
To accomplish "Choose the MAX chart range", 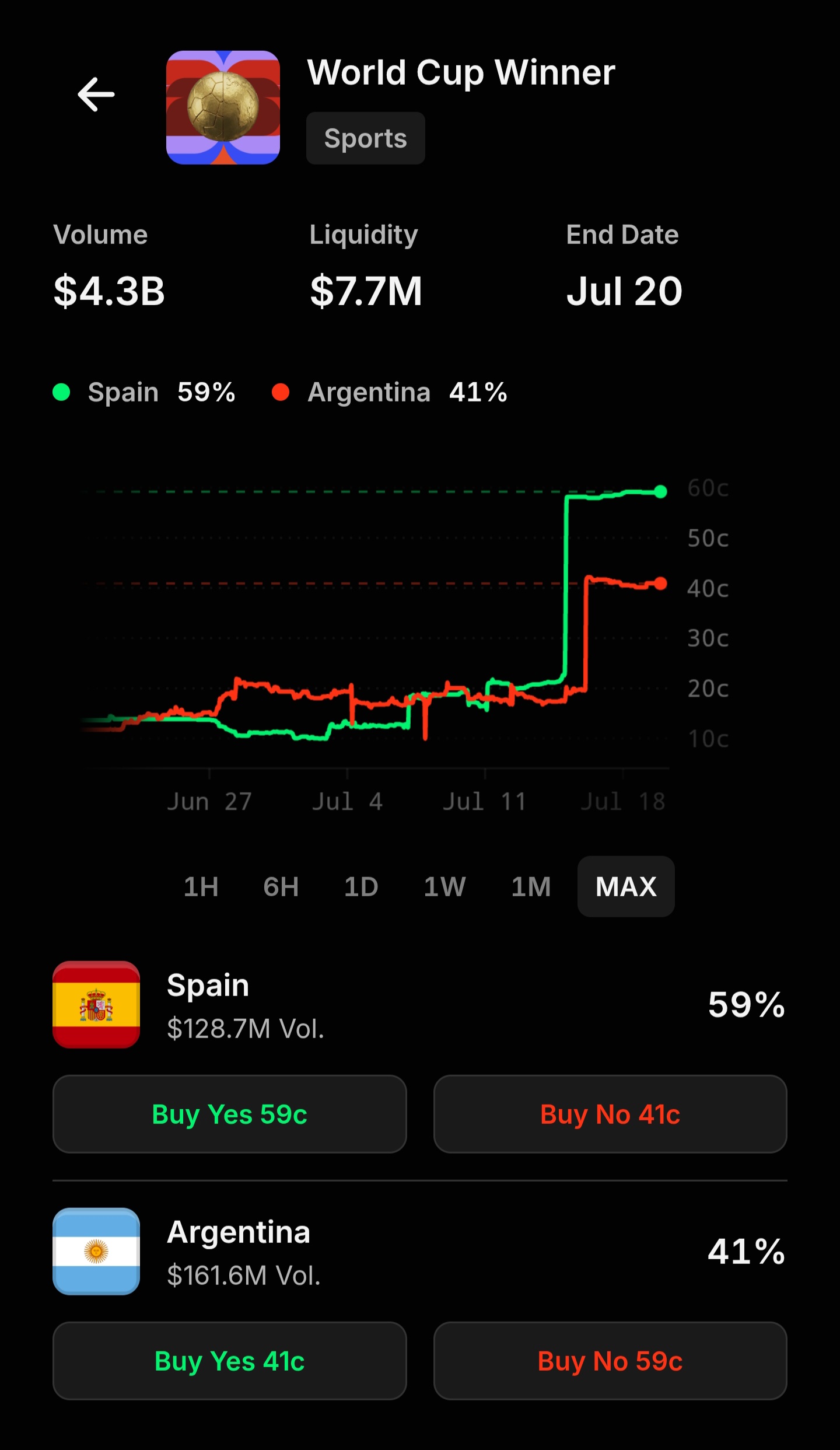I will pos(626,886).
